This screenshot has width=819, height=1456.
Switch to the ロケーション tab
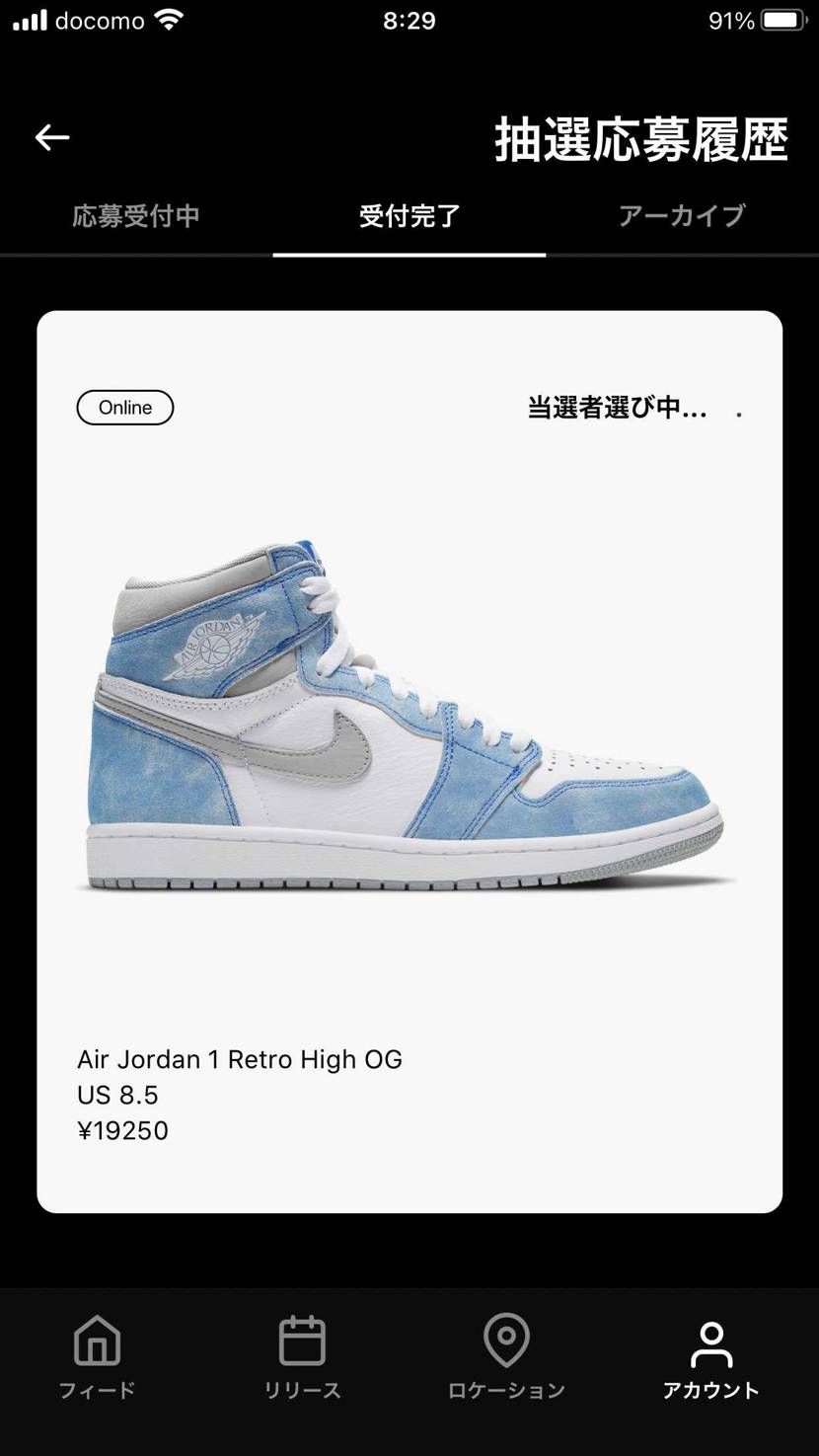pyautogui.click(x=506, y=1357)
